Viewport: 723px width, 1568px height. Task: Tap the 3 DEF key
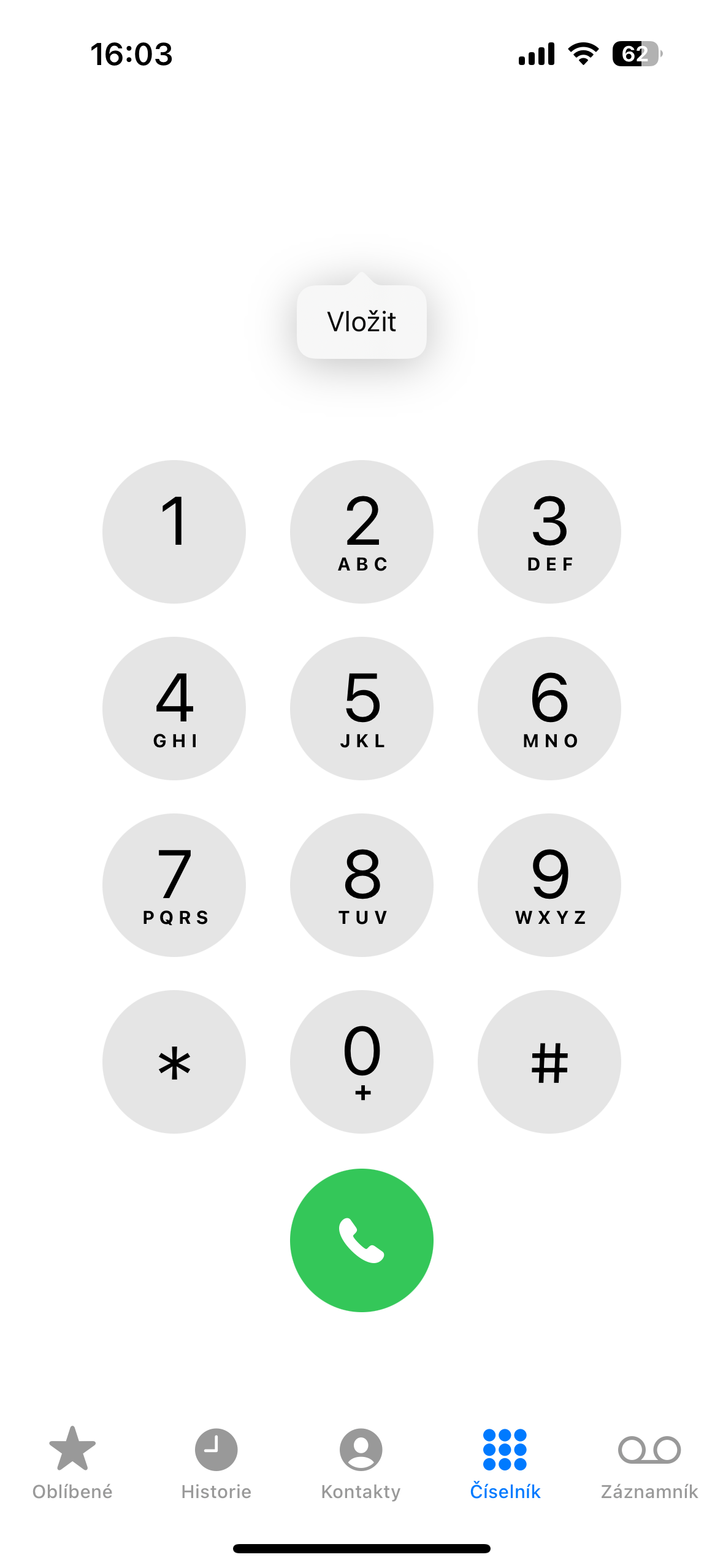point(549,531)
